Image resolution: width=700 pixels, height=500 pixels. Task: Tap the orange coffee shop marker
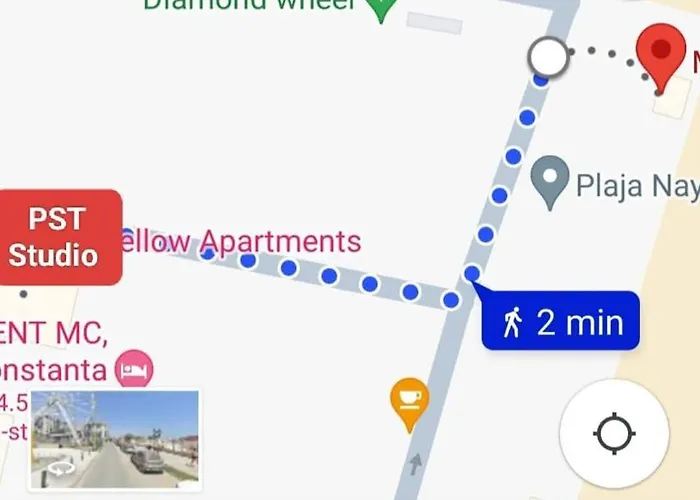click(x=409, y=400)
